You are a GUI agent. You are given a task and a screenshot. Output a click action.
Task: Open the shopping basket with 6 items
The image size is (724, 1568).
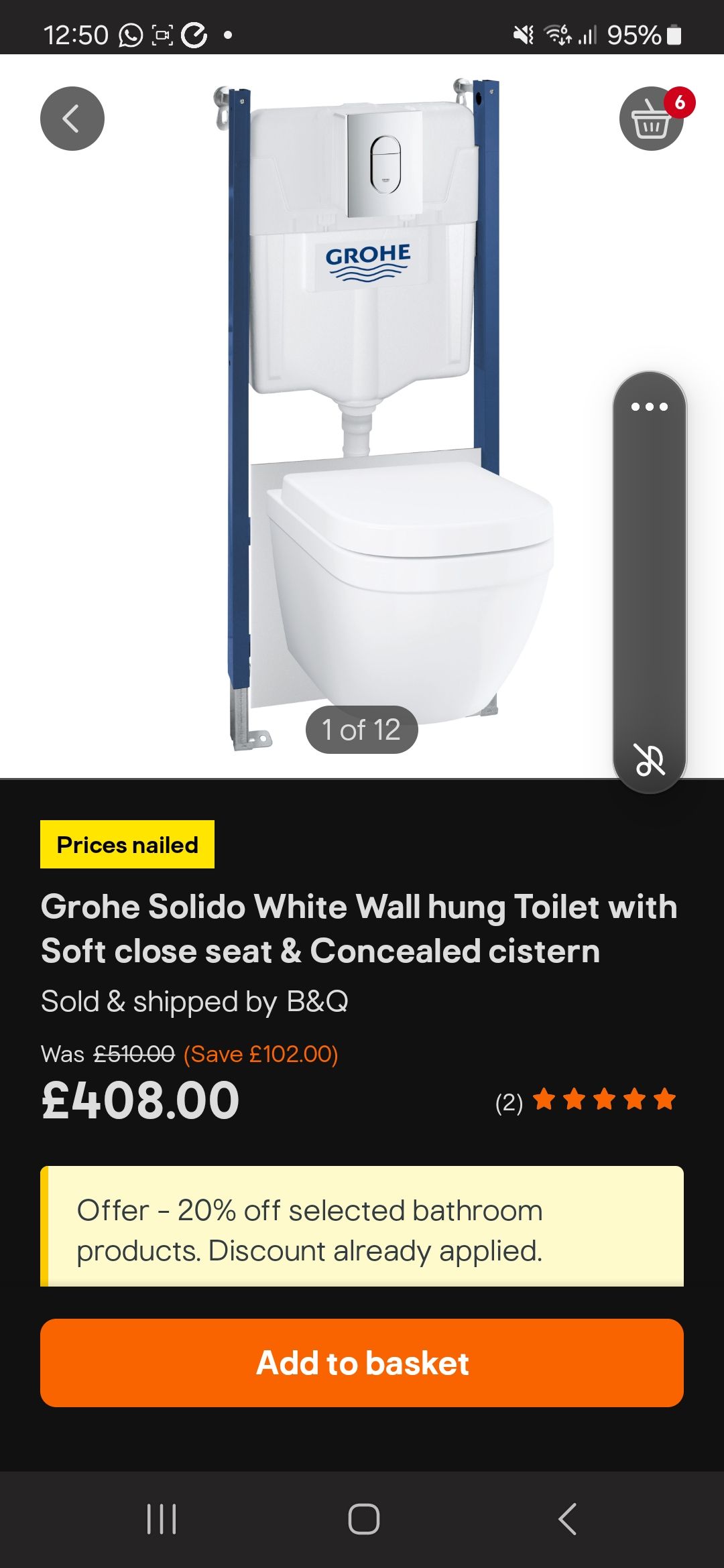(x=652, y=119)
